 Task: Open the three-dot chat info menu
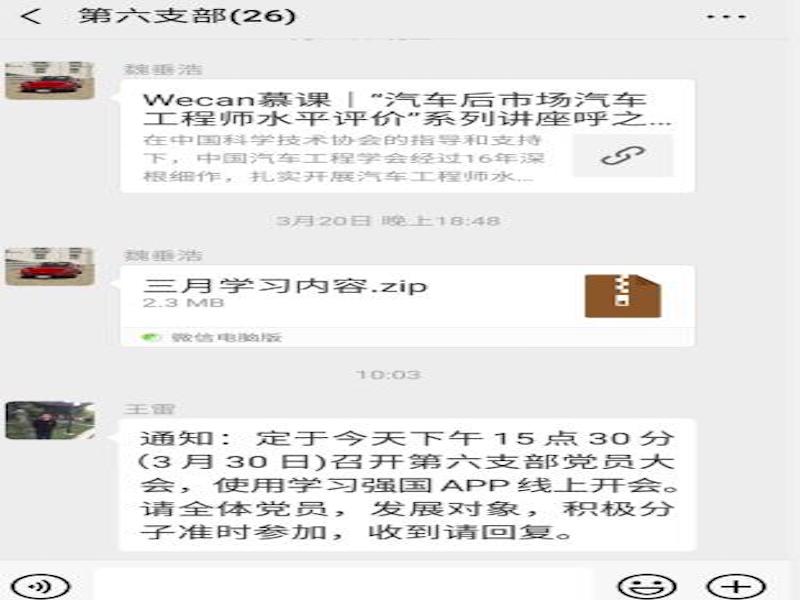tap(726, 17)
